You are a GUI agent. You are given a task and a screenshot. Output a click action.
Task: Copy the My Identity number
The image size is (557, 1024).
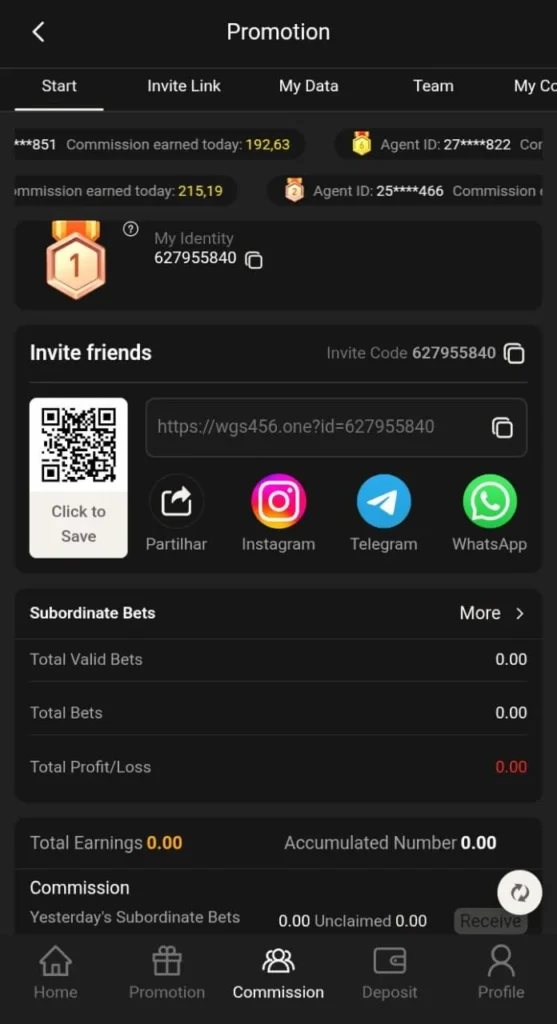tap(254, 260)
